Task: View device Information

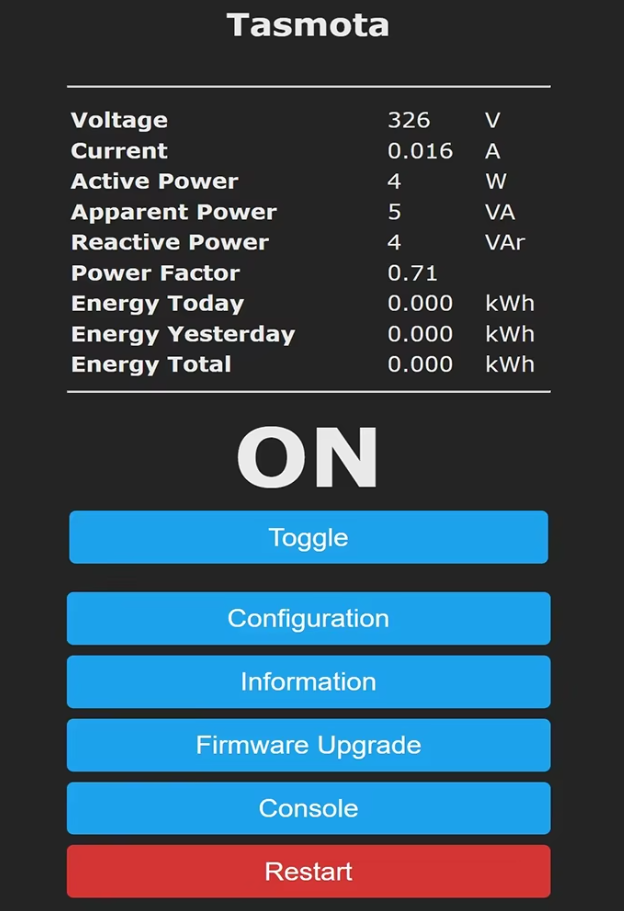Action: click(x=308, y=682)
